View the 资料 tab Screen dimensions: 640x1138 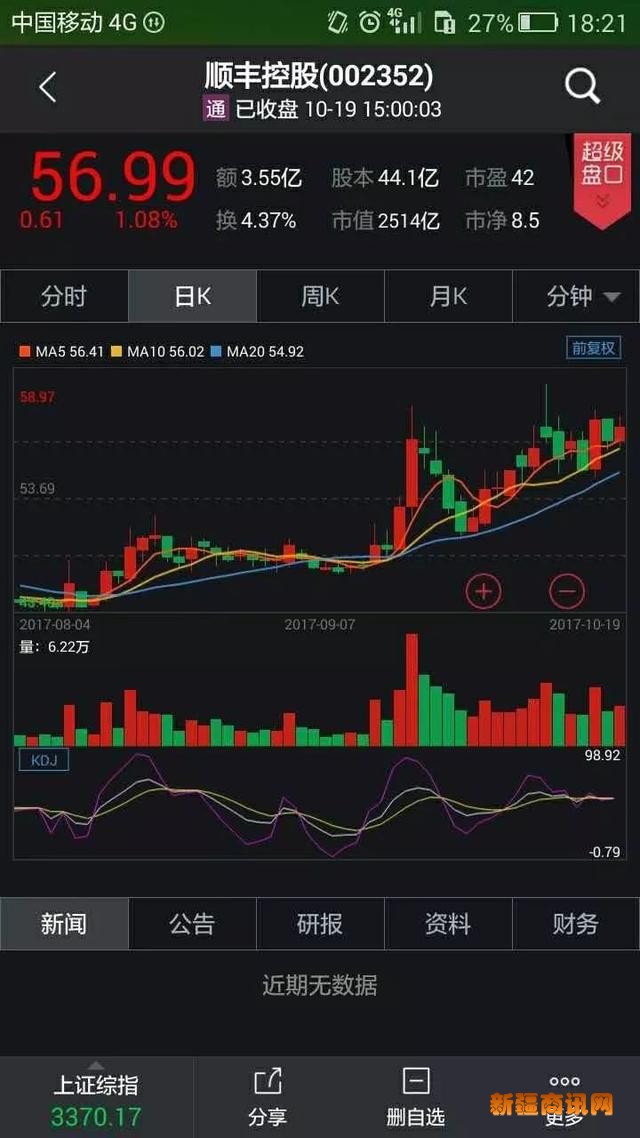click(x=448, y=924)
